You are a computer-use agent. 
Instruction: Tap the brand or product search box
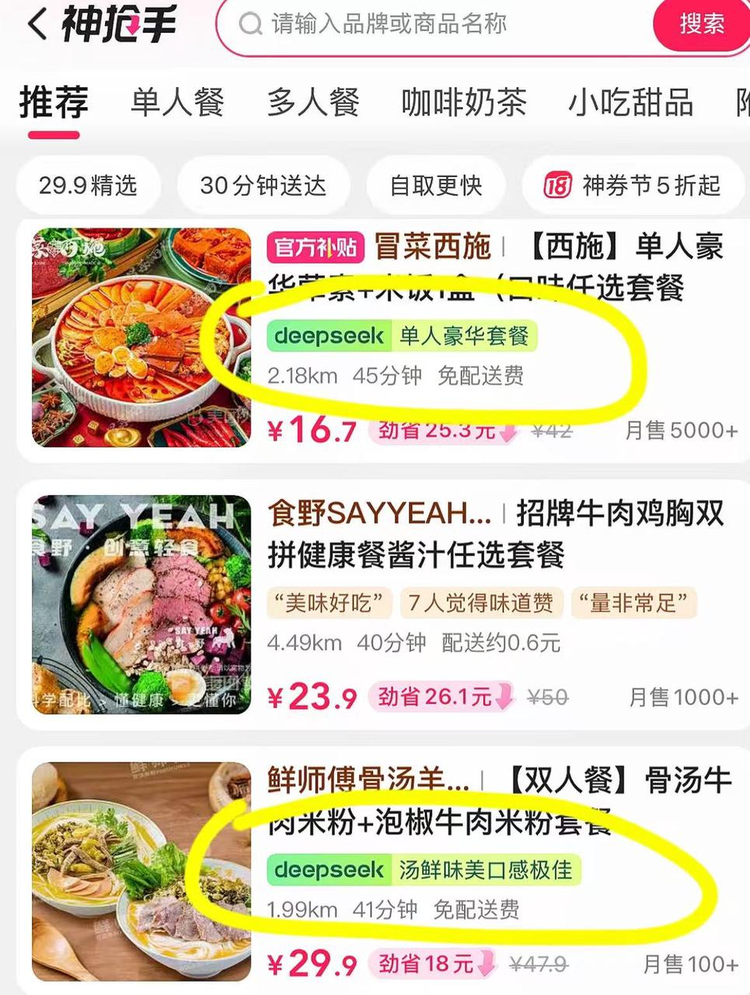pyautogui.click(x=438, y=25)
